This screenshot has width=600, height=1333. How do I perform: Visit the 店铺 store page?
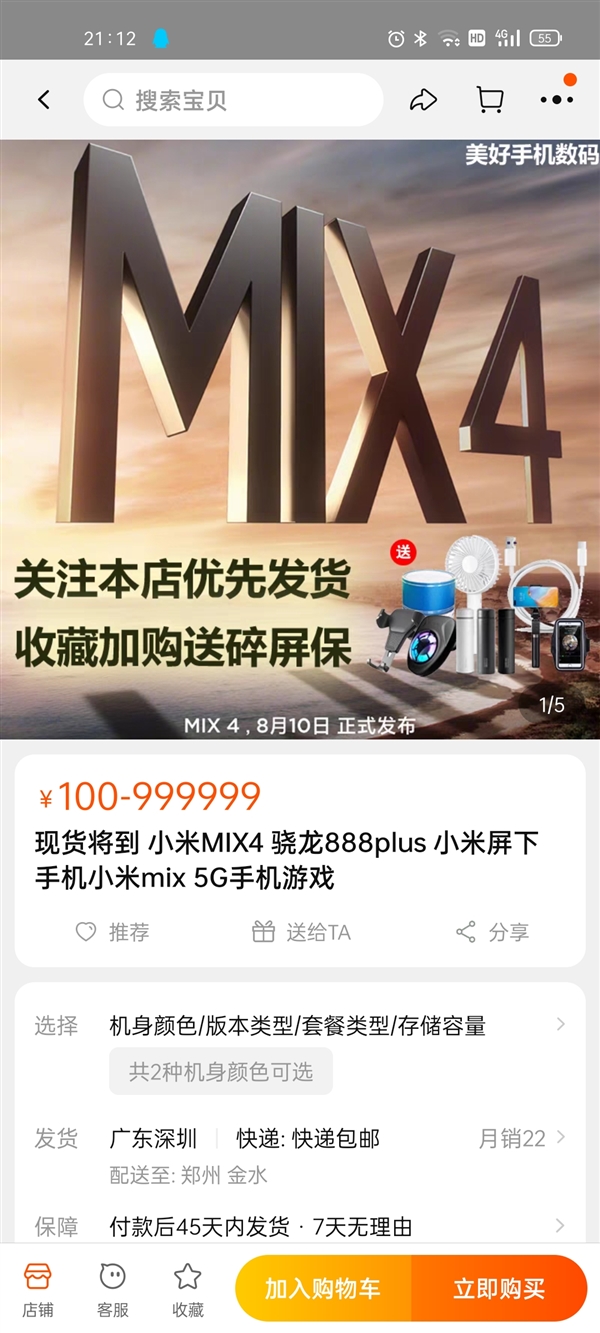pyautogui.click(x=38, y=1289)
